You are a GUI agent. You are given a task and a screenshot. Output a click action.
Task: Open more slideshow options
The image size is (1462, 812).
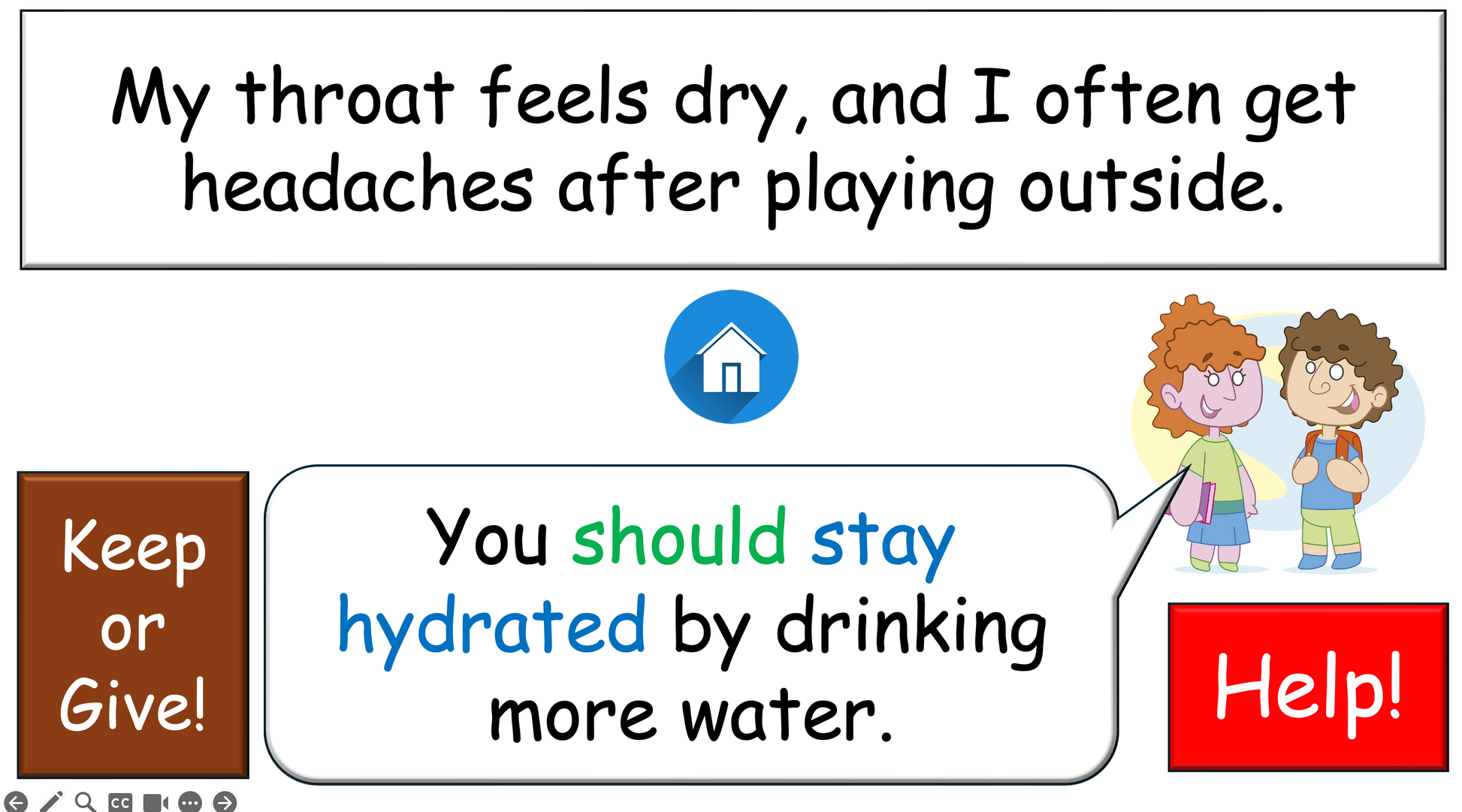click(x=190, y=802)
